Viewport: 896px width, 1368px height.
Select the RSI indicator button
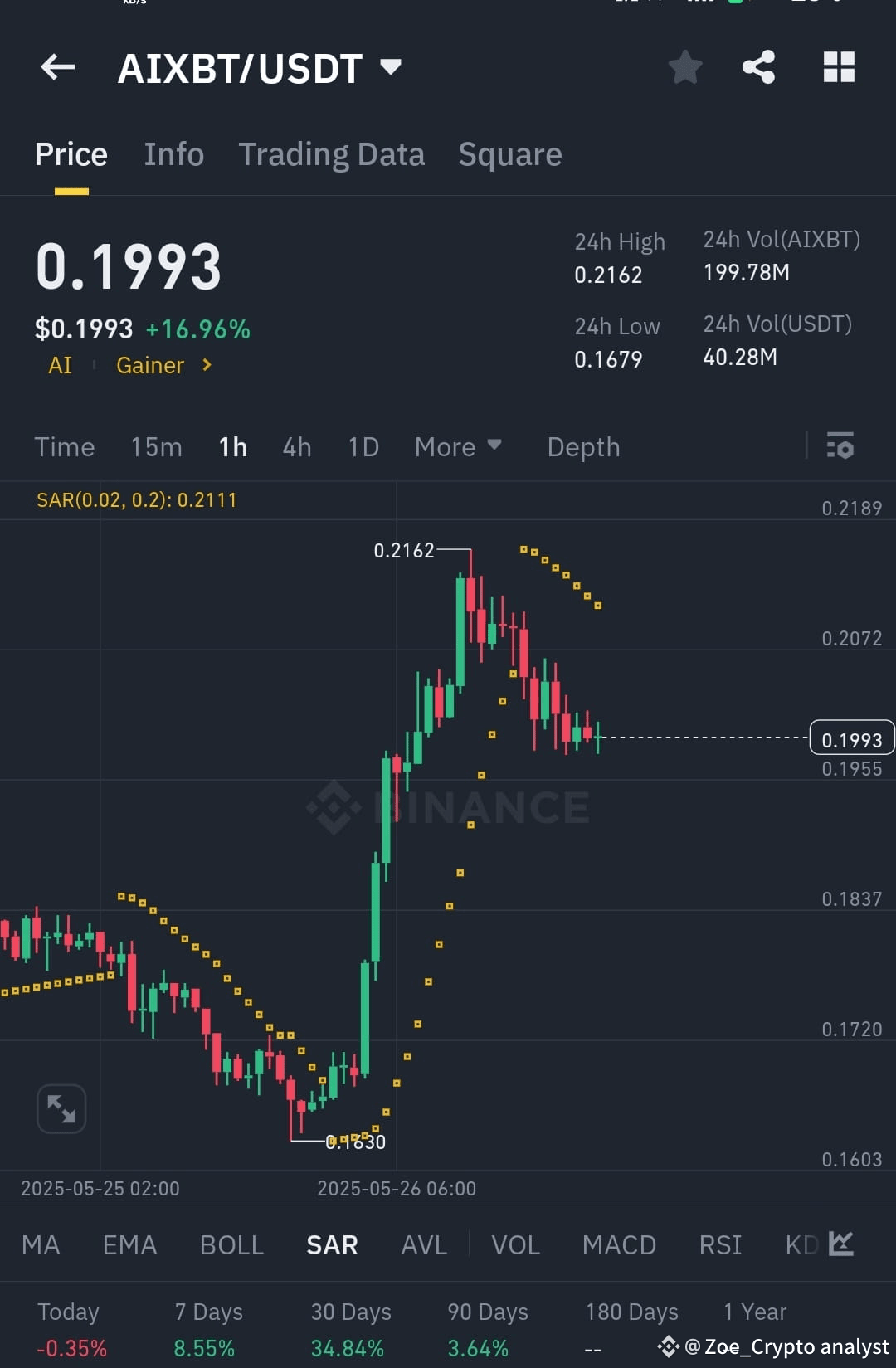pyautogui.click(x=720, y=1244)
